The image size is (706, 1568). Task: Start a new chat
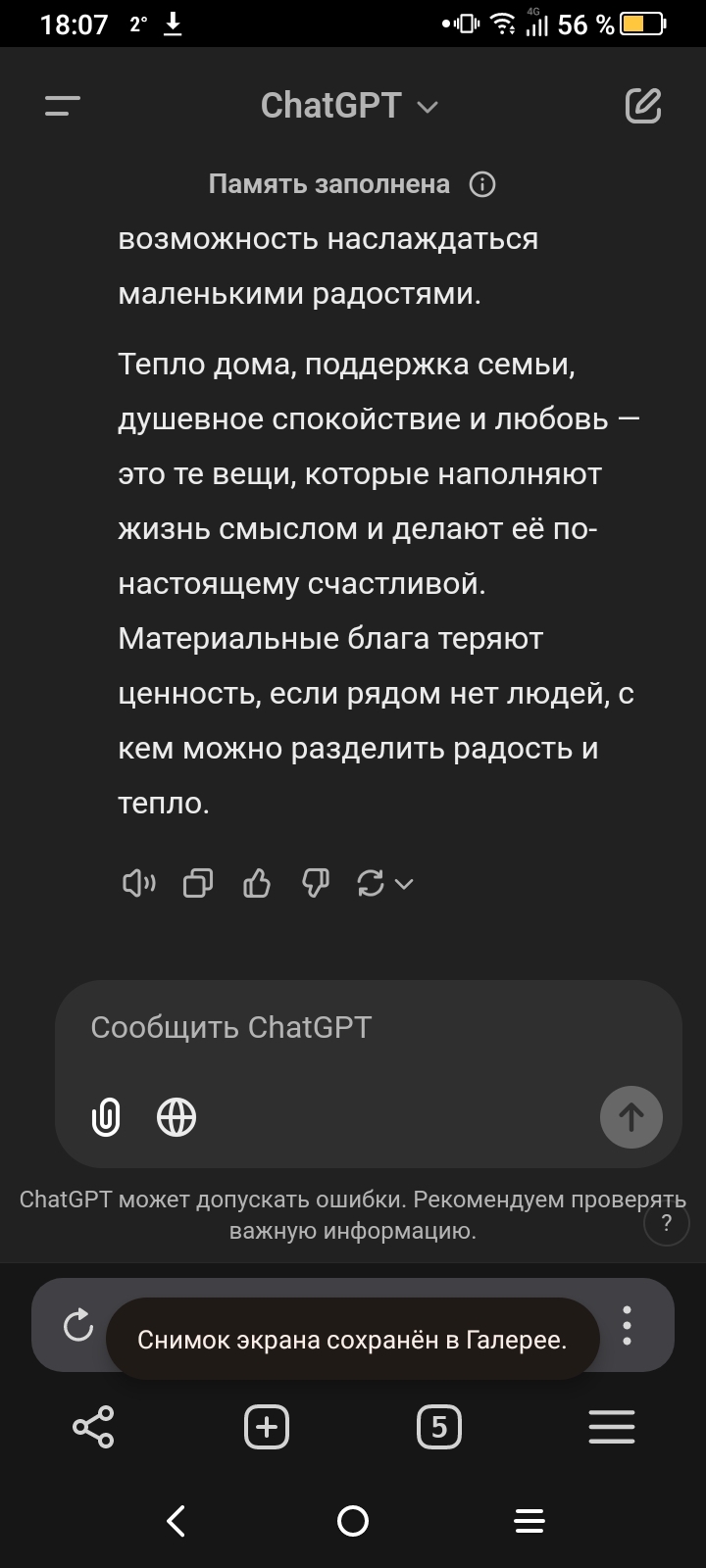point(643,106)
